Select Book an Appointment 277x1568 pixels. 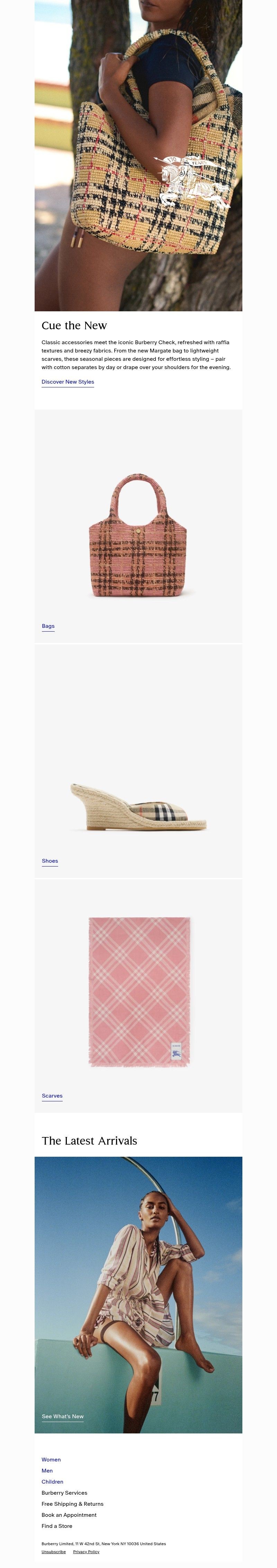click(x=69, y=1515)
